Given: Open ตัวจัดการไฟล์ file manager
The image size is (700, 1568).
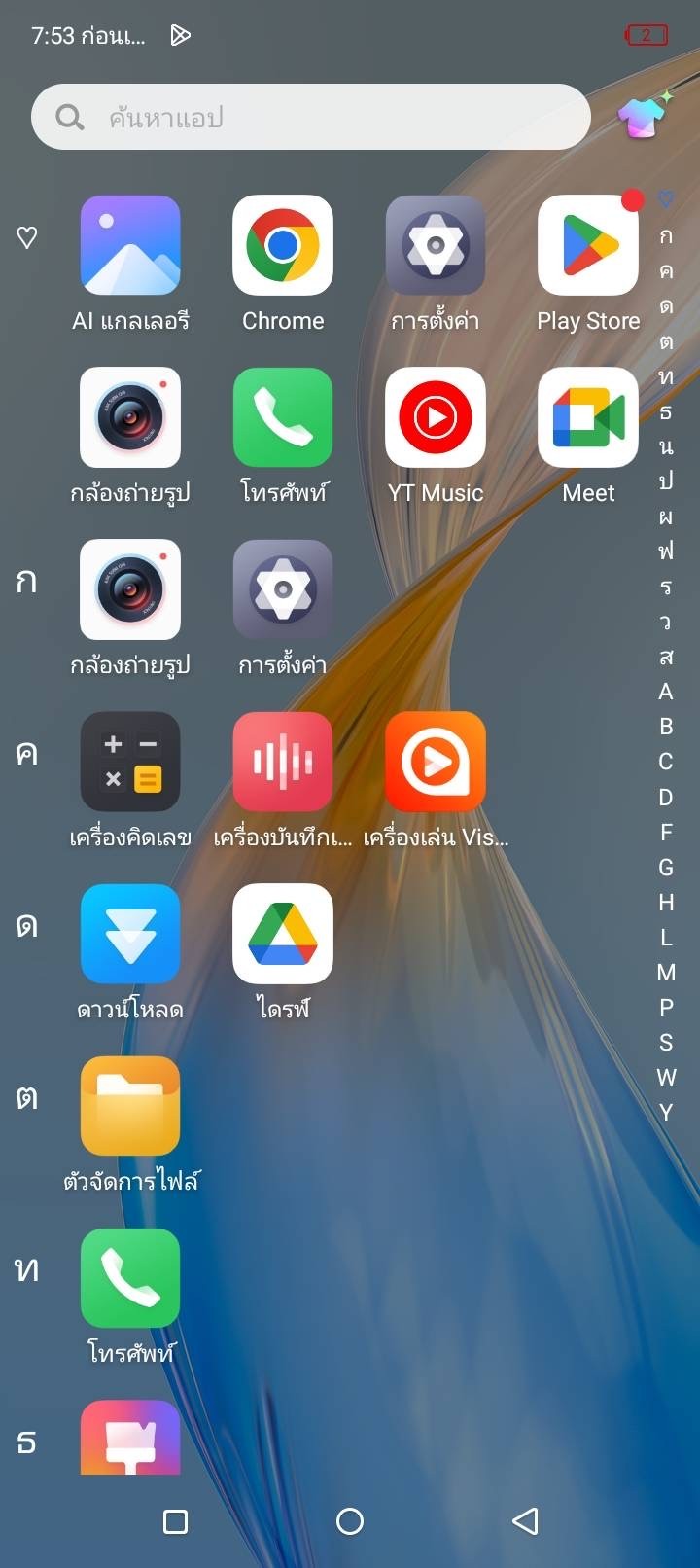Looking at the screenshot, I should (x=130, y=1107).
